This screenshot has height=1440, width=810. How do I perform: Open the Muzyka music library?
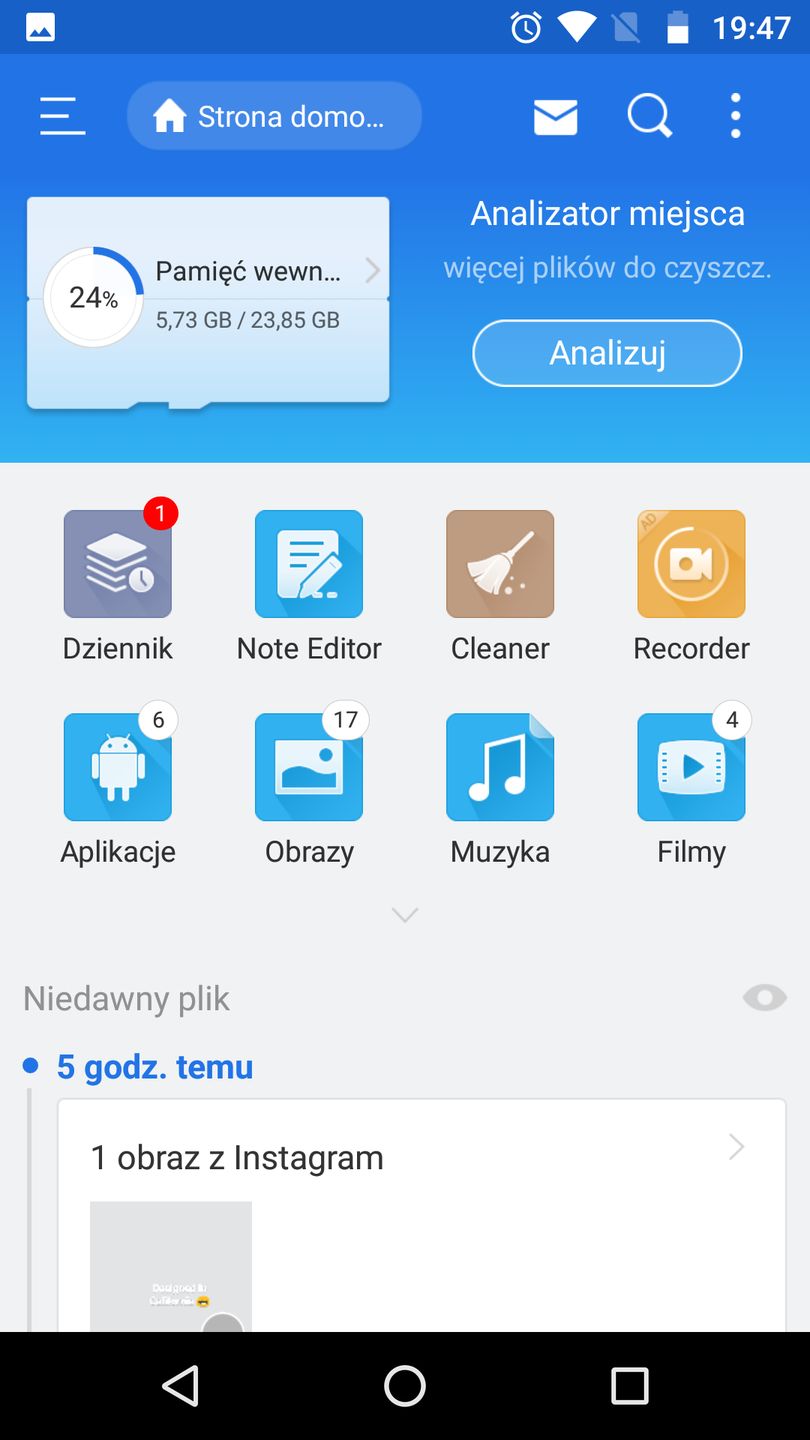[500, 766]
